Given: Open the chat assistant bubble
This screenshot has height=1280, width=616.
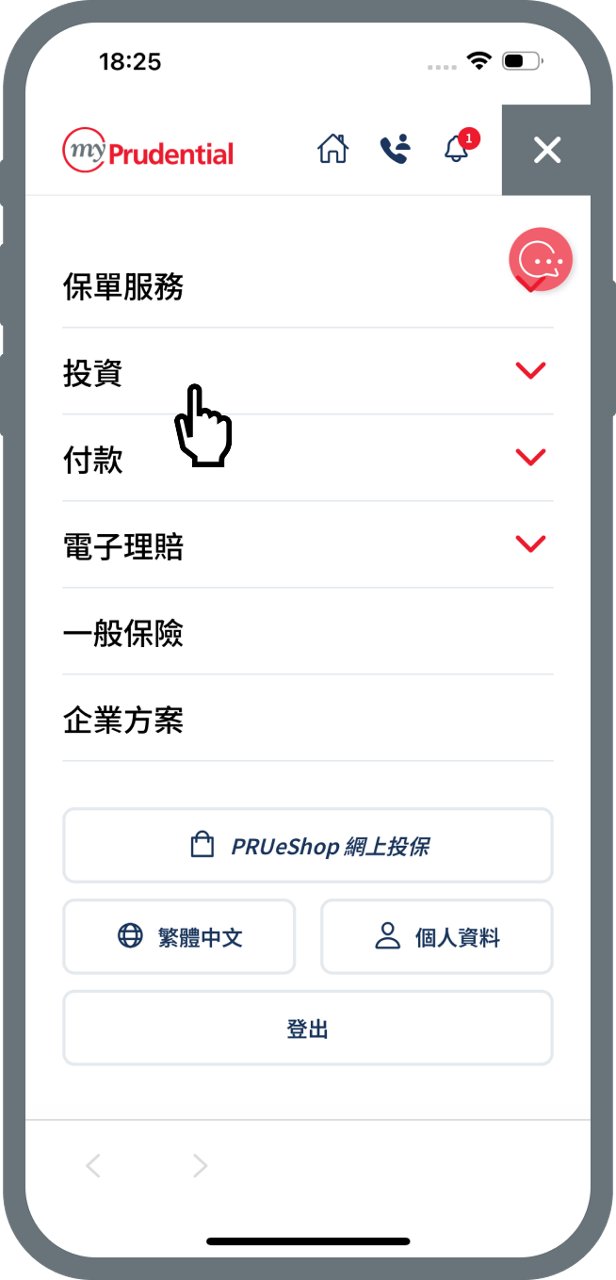Looking at the screenshot, I should (541, 260).
